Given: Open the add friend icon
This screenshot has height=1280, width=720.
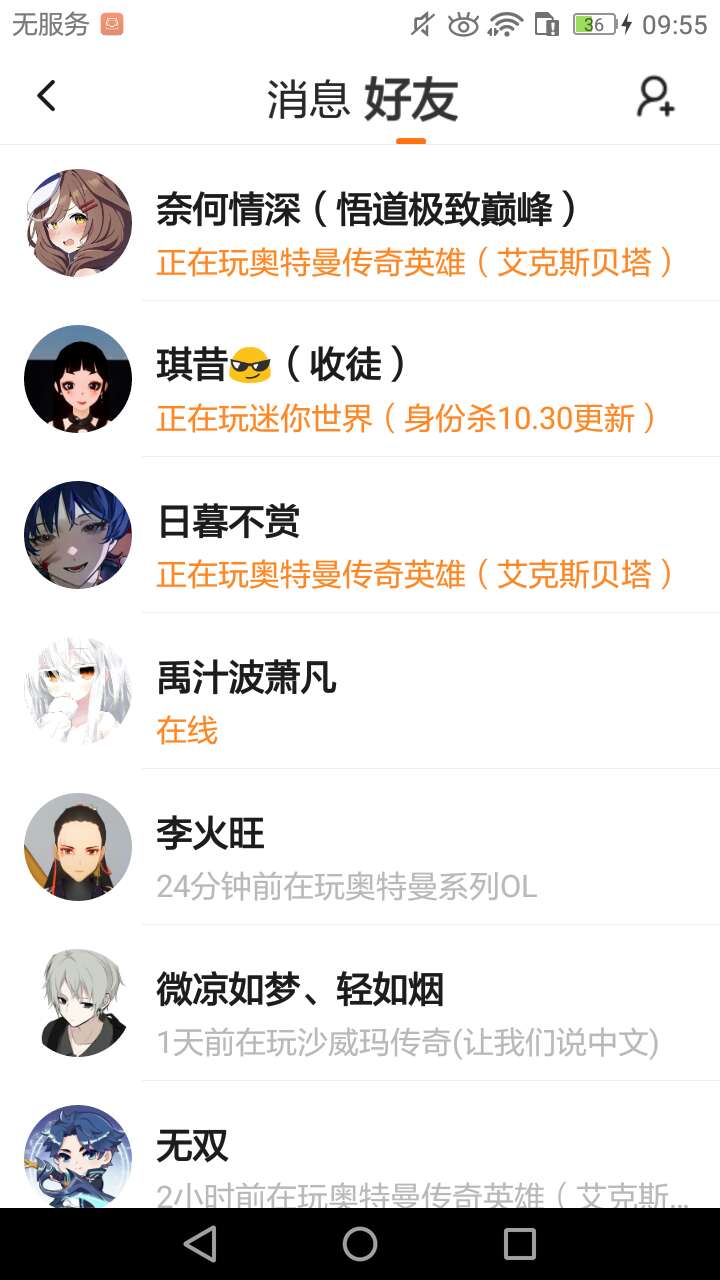Looking at the screenshot, I should [x=656, y=97].
